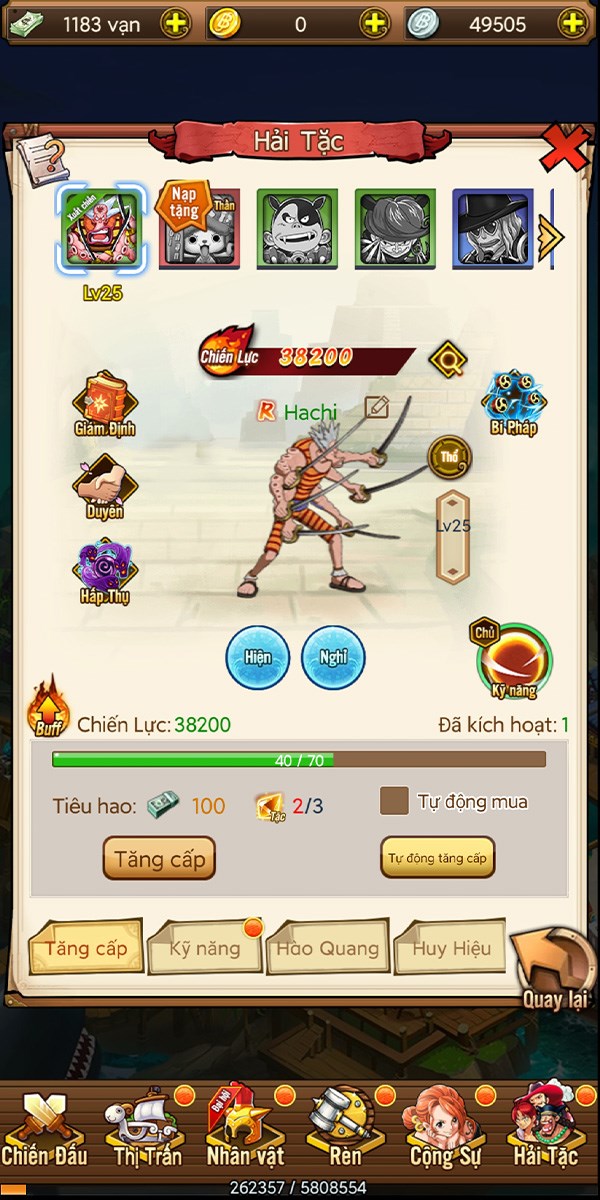Tap the Nghỉ bubble button
Viewport: 600px width, 1200px height.
[333, 658]
